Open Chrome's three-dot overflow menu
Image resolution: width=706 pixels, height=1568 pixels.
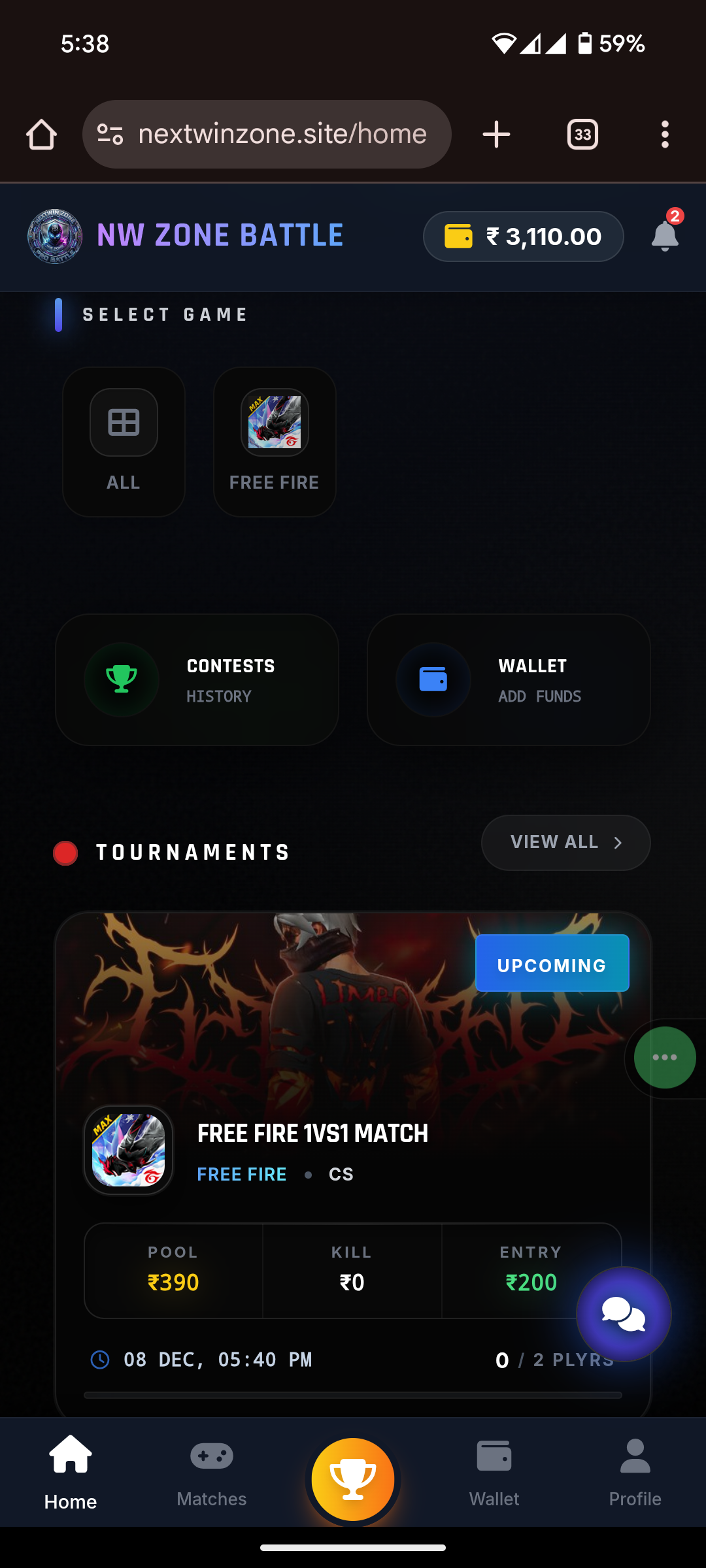click(x=665, y=134)
